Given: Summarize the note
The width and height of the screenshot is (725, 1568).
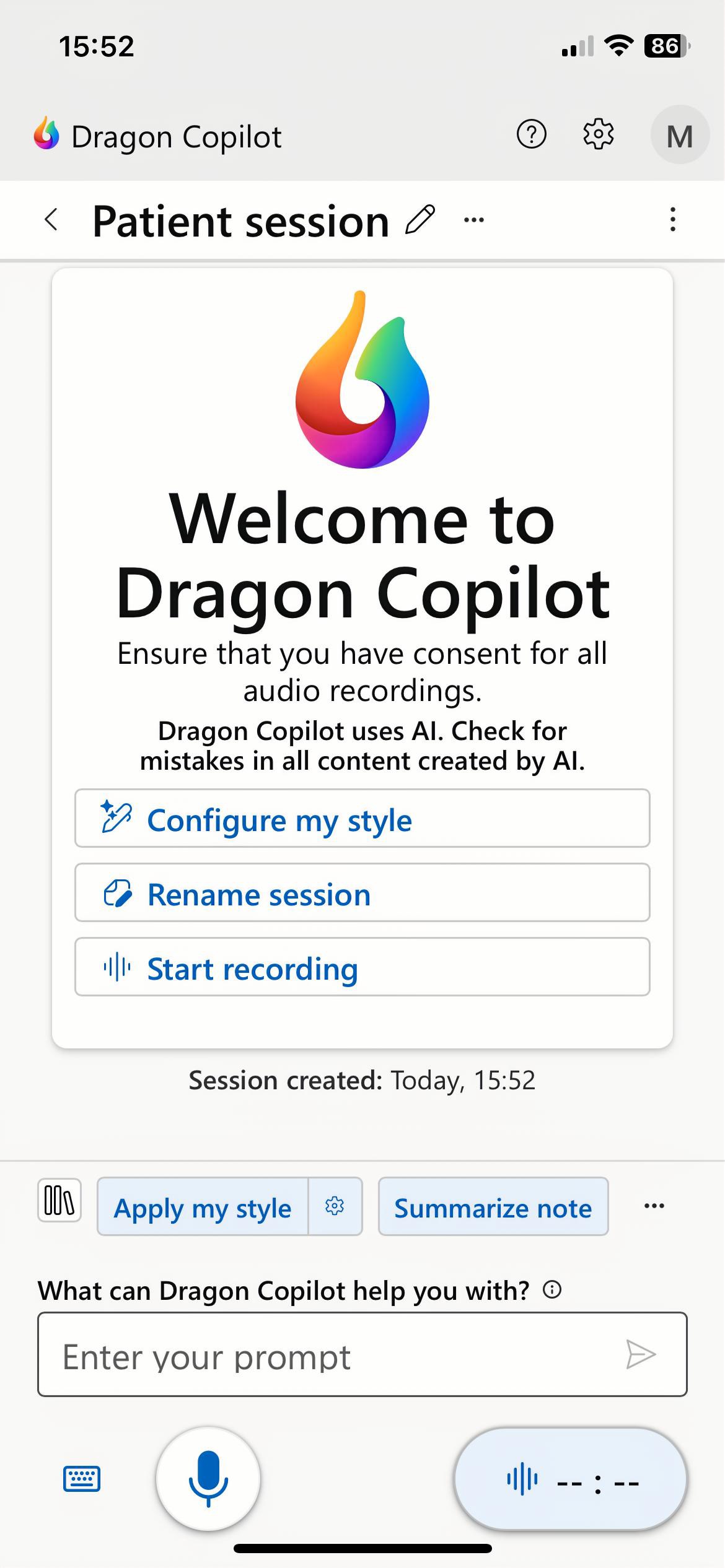Looking at the screenshot, I should [493, 1206].
